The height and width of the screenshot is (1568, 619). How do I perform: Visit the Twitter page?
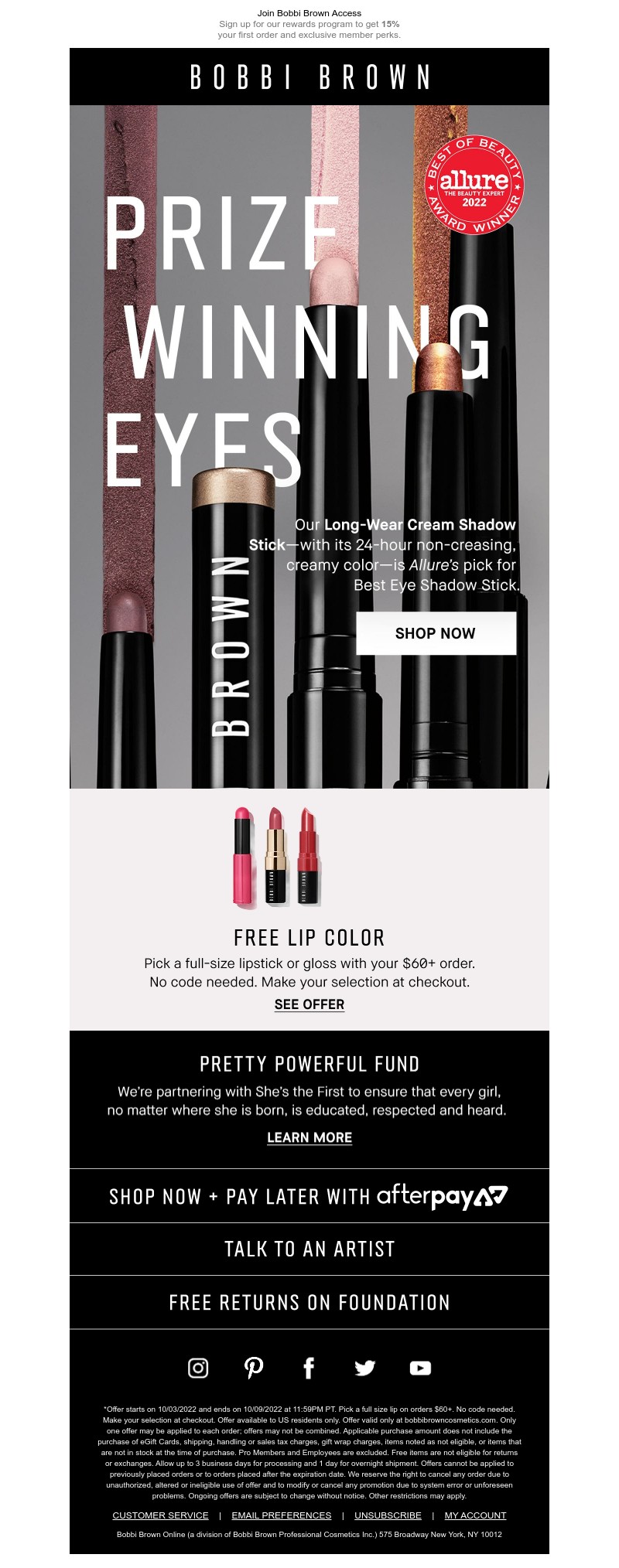364,1368
